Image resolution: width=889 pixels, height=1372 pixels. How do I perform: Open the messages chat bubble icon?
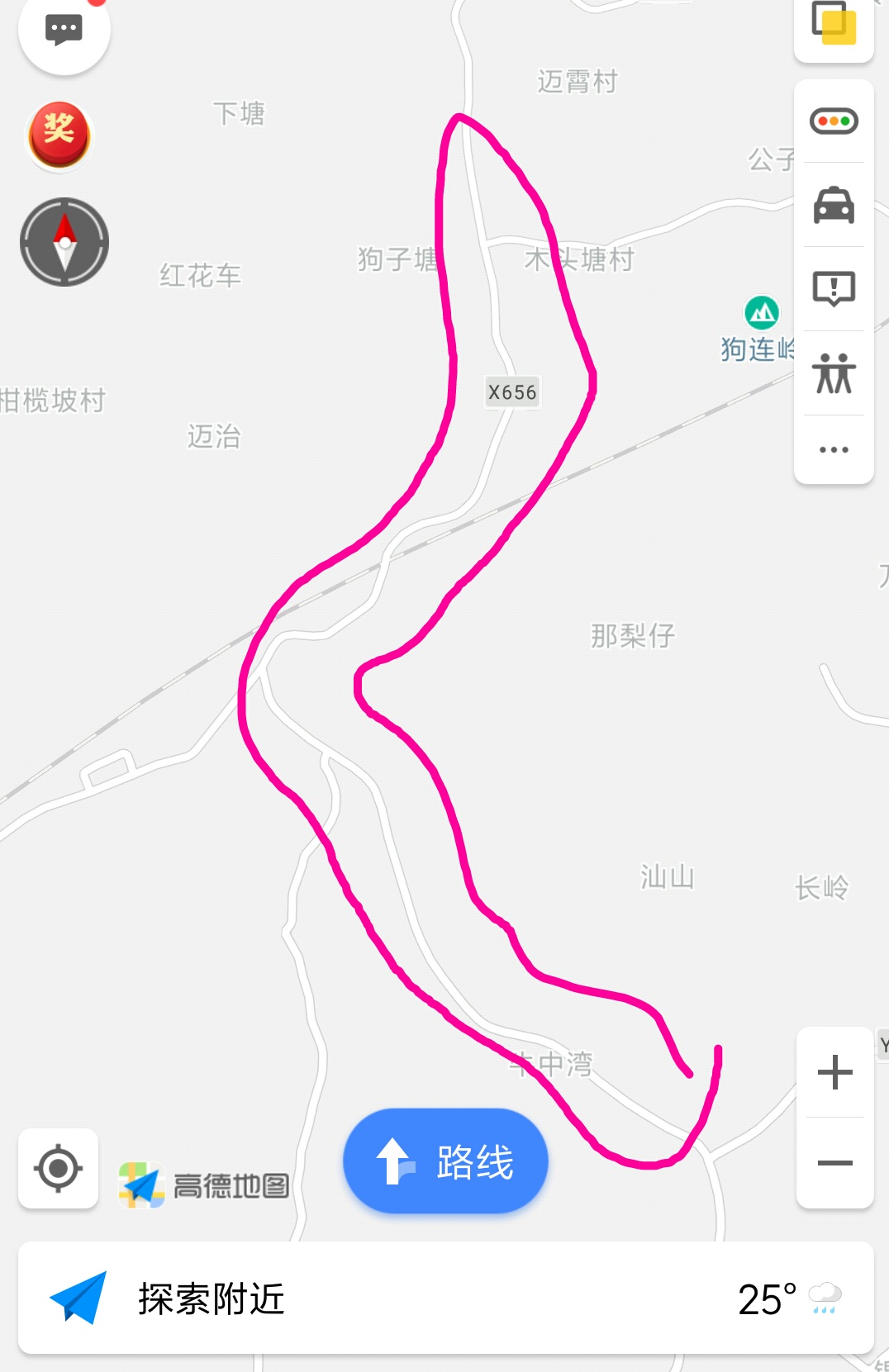[64, 31]
